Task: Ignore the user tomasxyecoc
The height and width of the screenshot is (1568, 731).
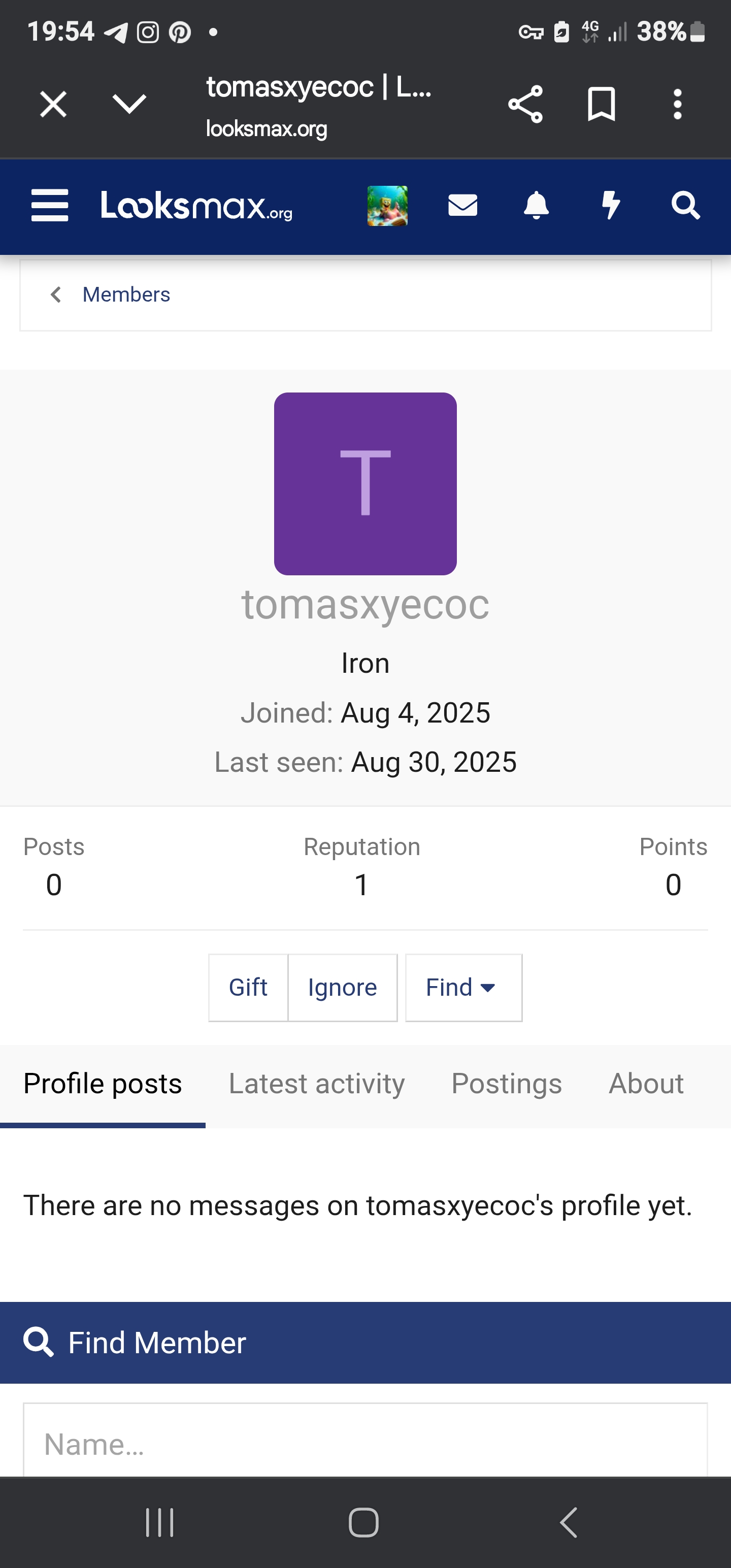Action: pos(342,987)
